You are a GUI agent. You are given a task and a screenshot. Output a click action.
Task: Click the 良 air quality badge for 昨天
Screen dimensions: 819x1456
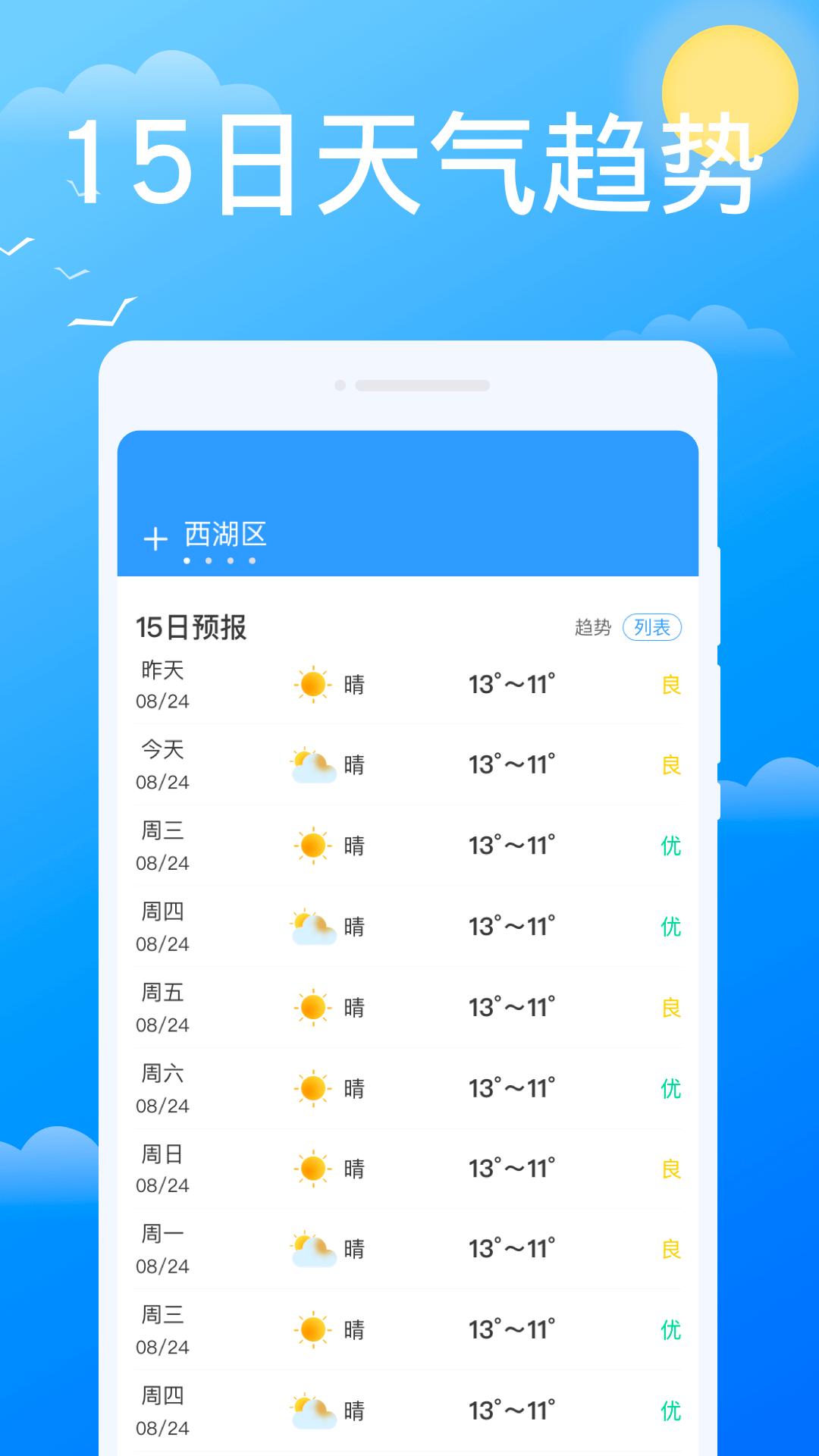[670, 684]
